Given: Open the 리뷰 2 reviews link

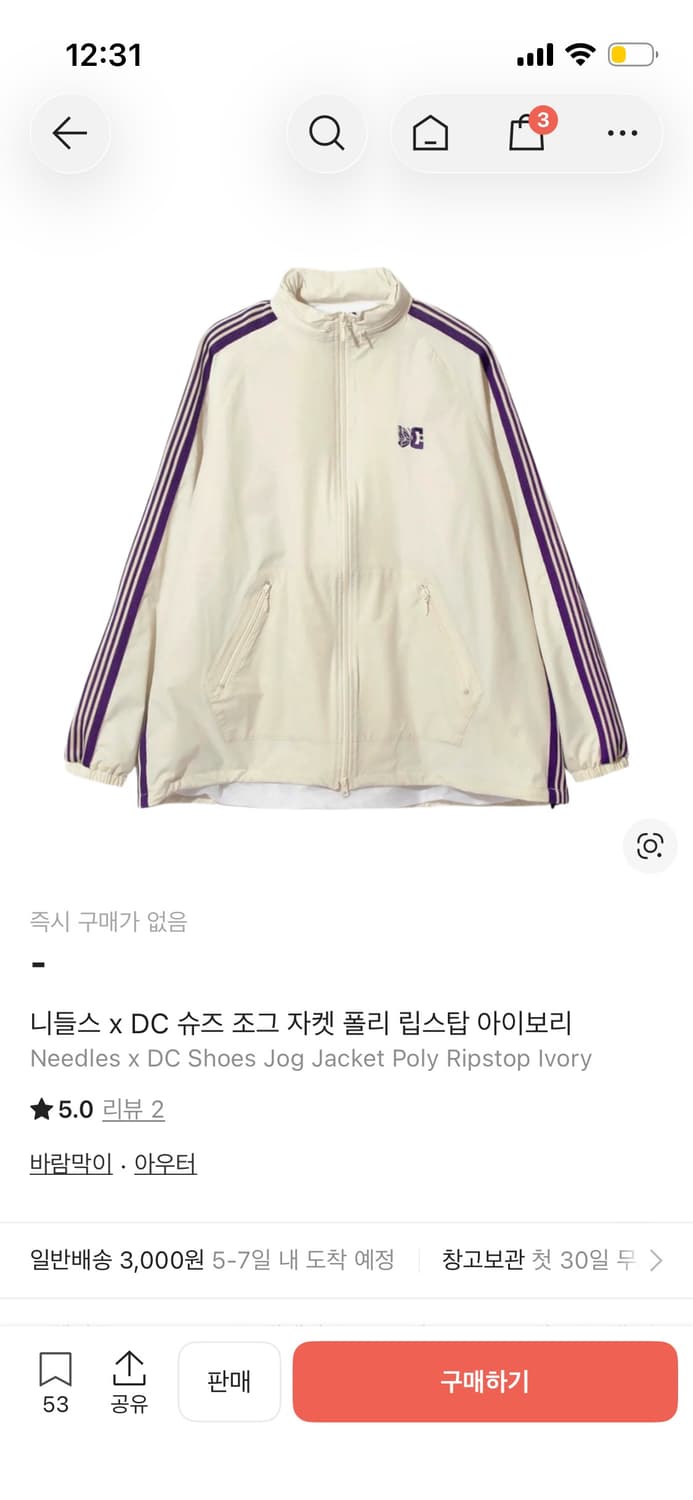Looking at the screenshot, I should pyautogui.click(x=133, y=1109).
